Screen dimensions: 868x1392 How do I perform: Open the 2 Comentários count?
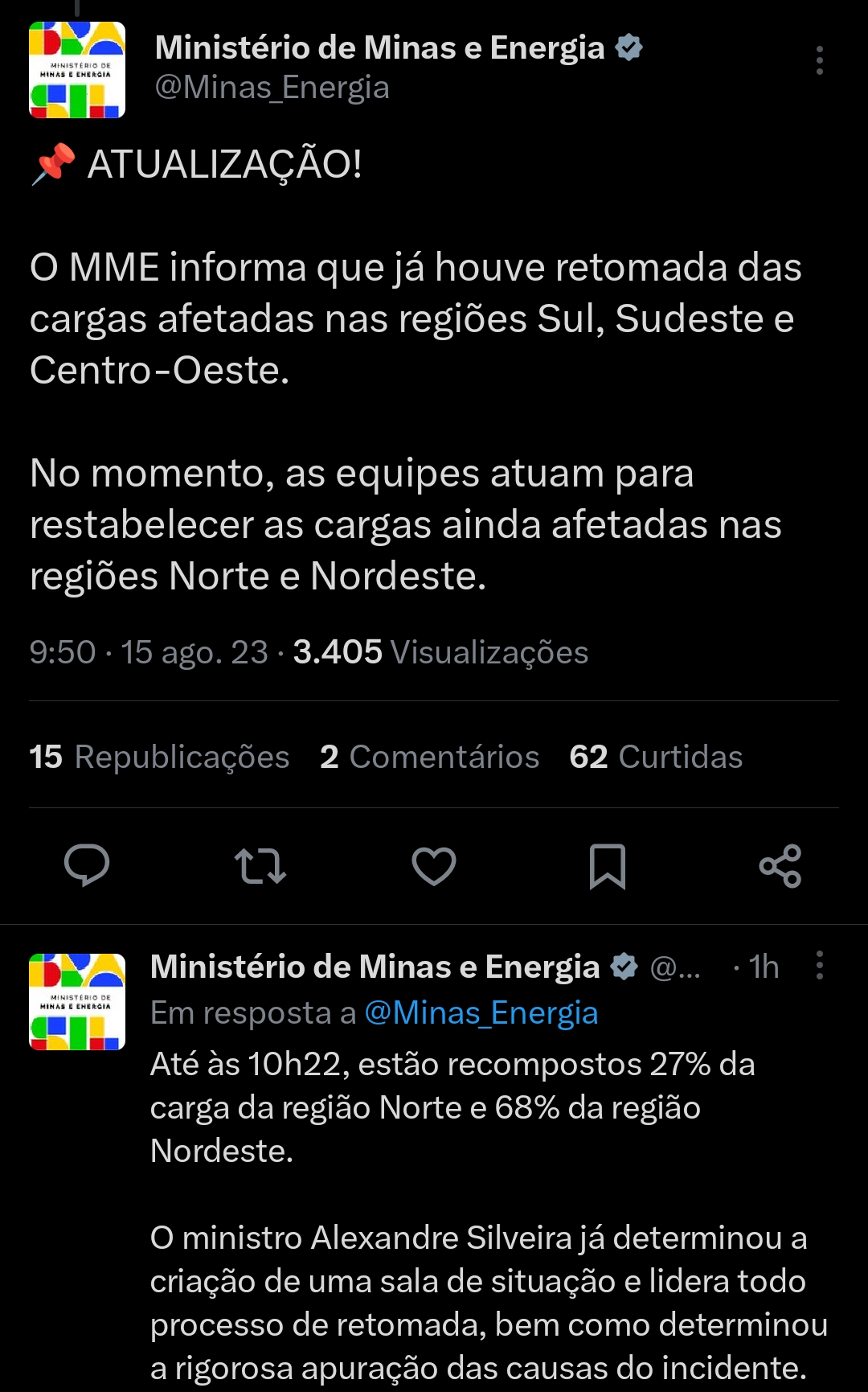tap(429, 757)
